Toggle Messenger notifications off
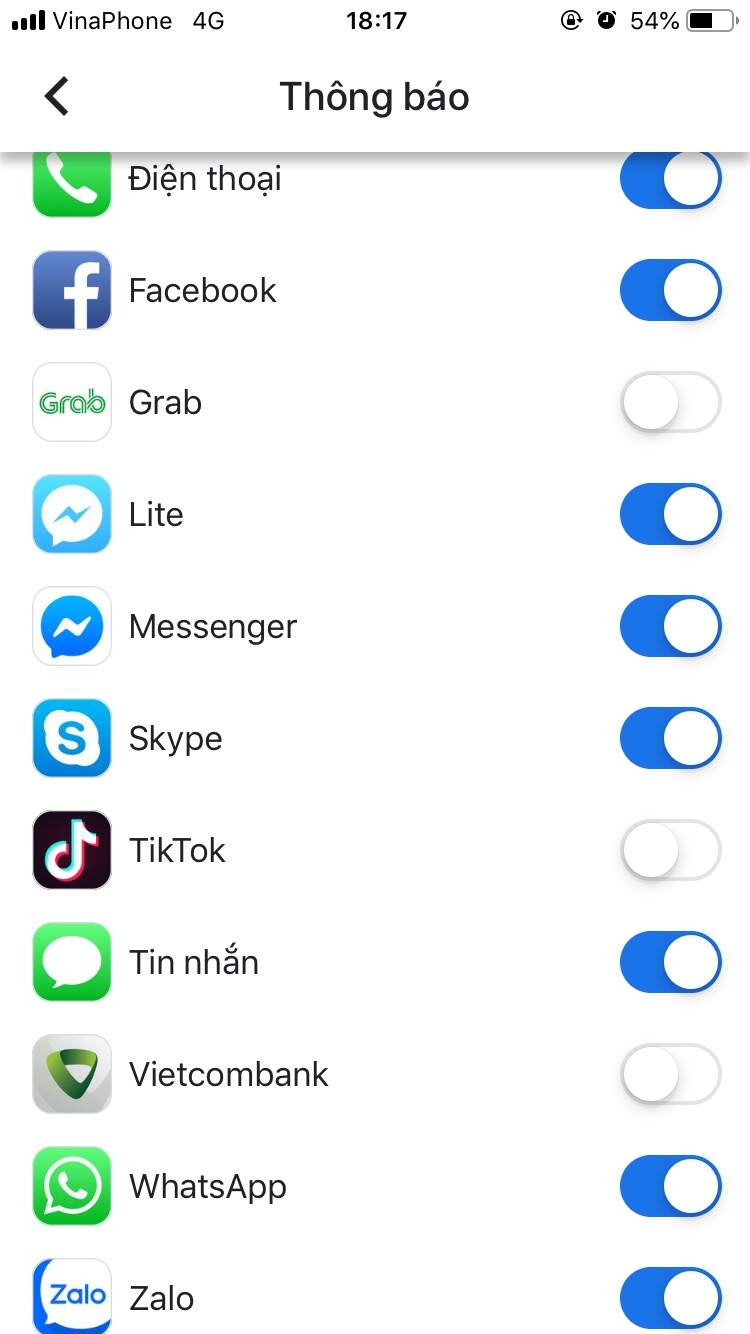The height and width of the screenshot is (1334, 750). click(x=670, y=626)
